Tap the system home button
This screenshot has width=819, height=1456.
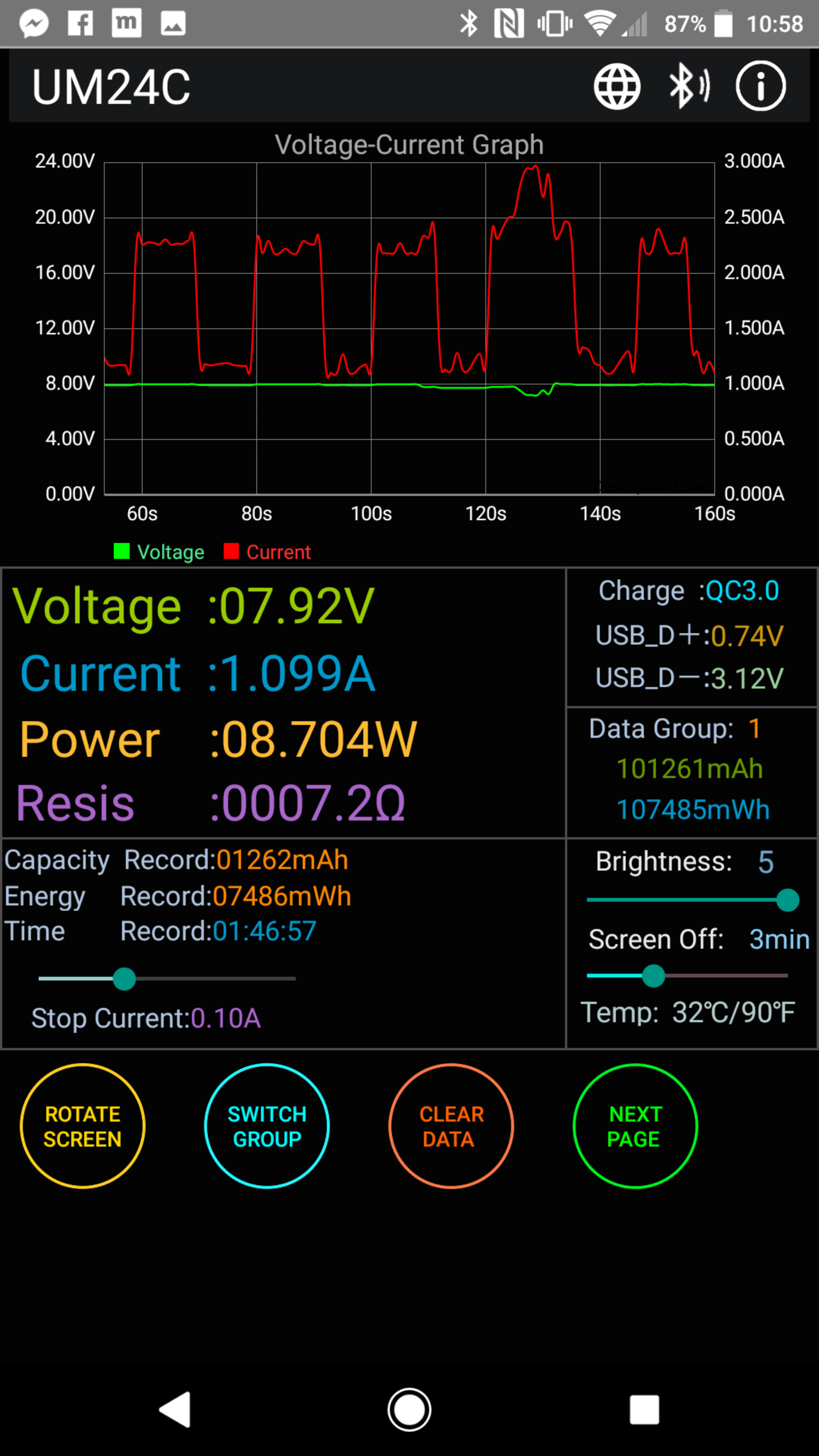pyautogui.click(x=409, y=1410)
